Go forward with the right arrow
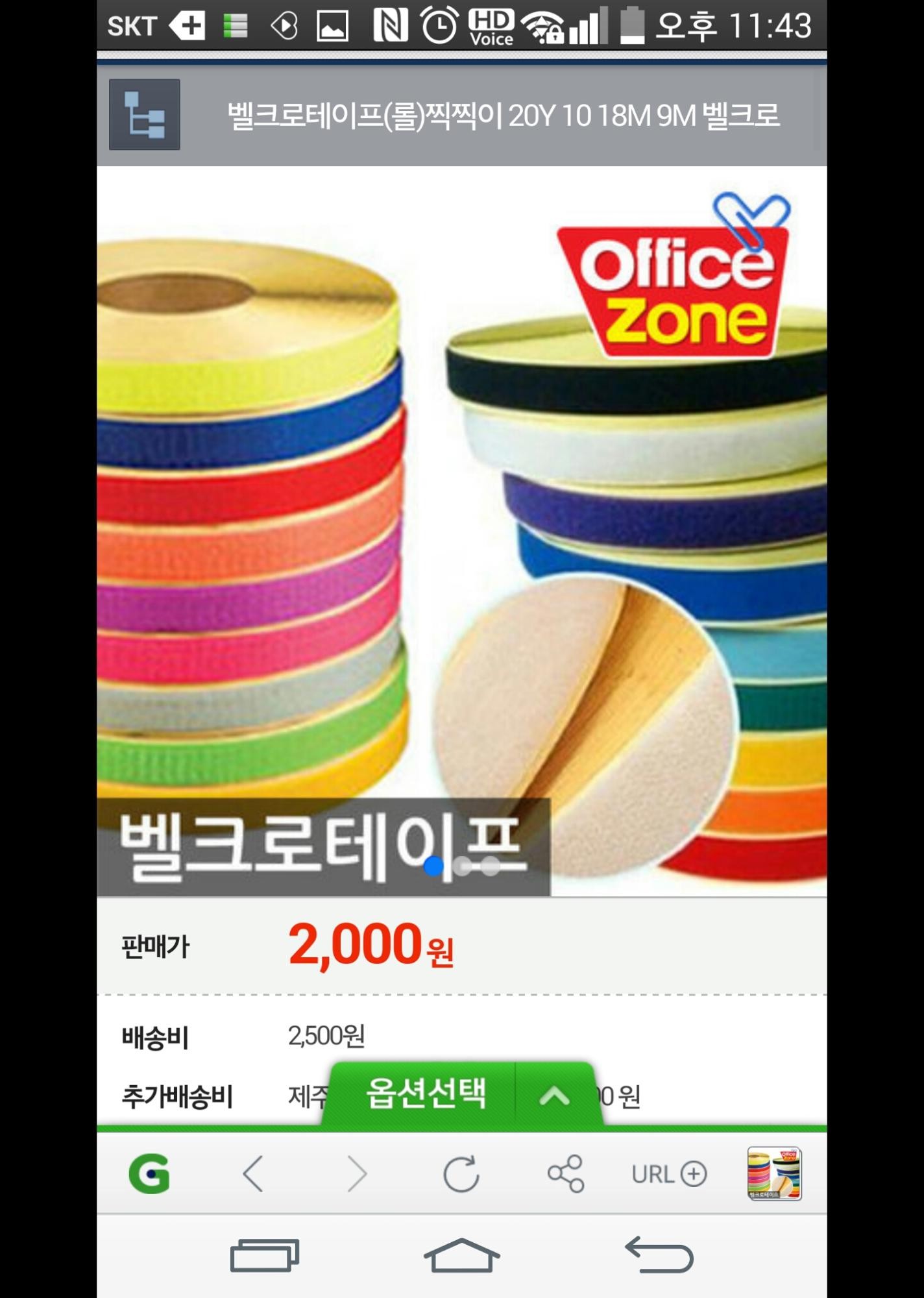 point(357,1174)
